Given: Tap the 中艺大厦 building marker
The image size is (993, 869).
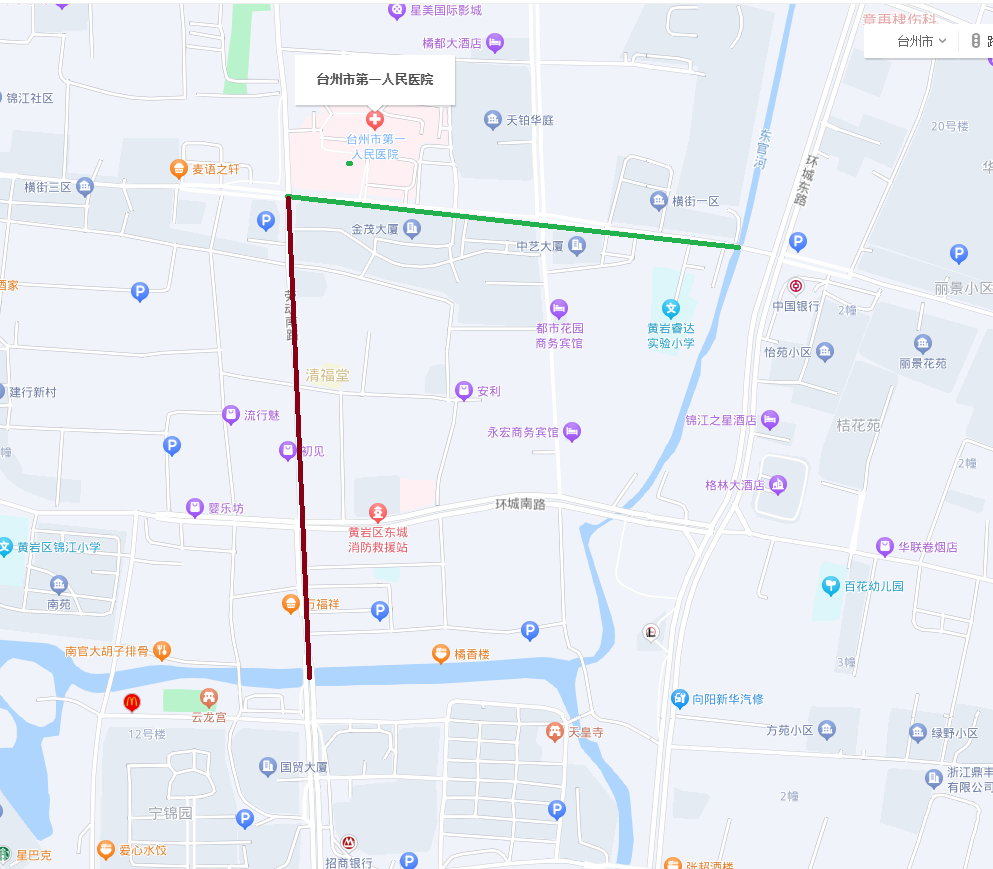Looking at the screenshot, I should click(x=577, y=245).
